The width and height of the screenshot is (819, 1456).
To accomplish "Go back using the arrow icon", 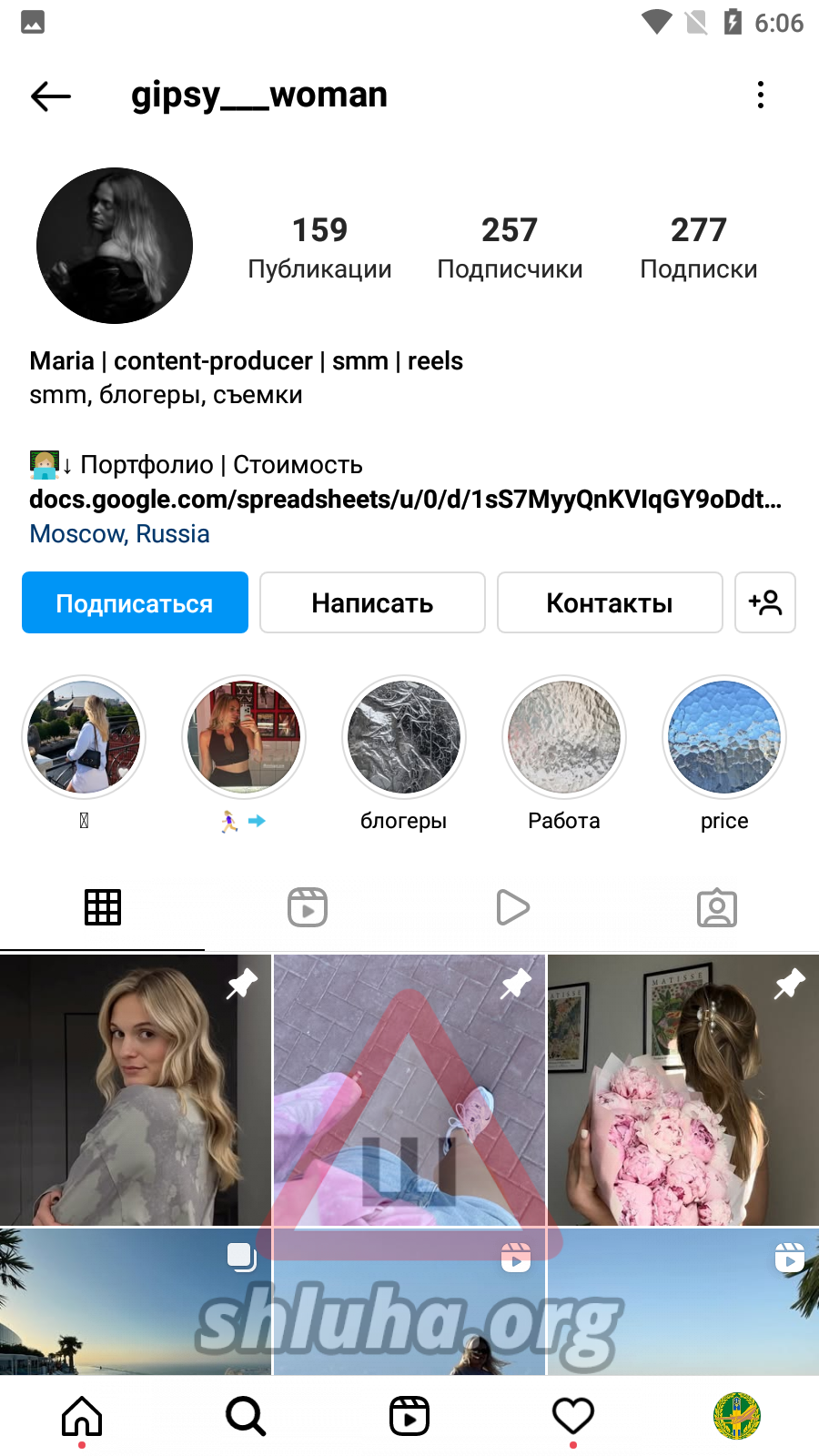I will [50, 96].
